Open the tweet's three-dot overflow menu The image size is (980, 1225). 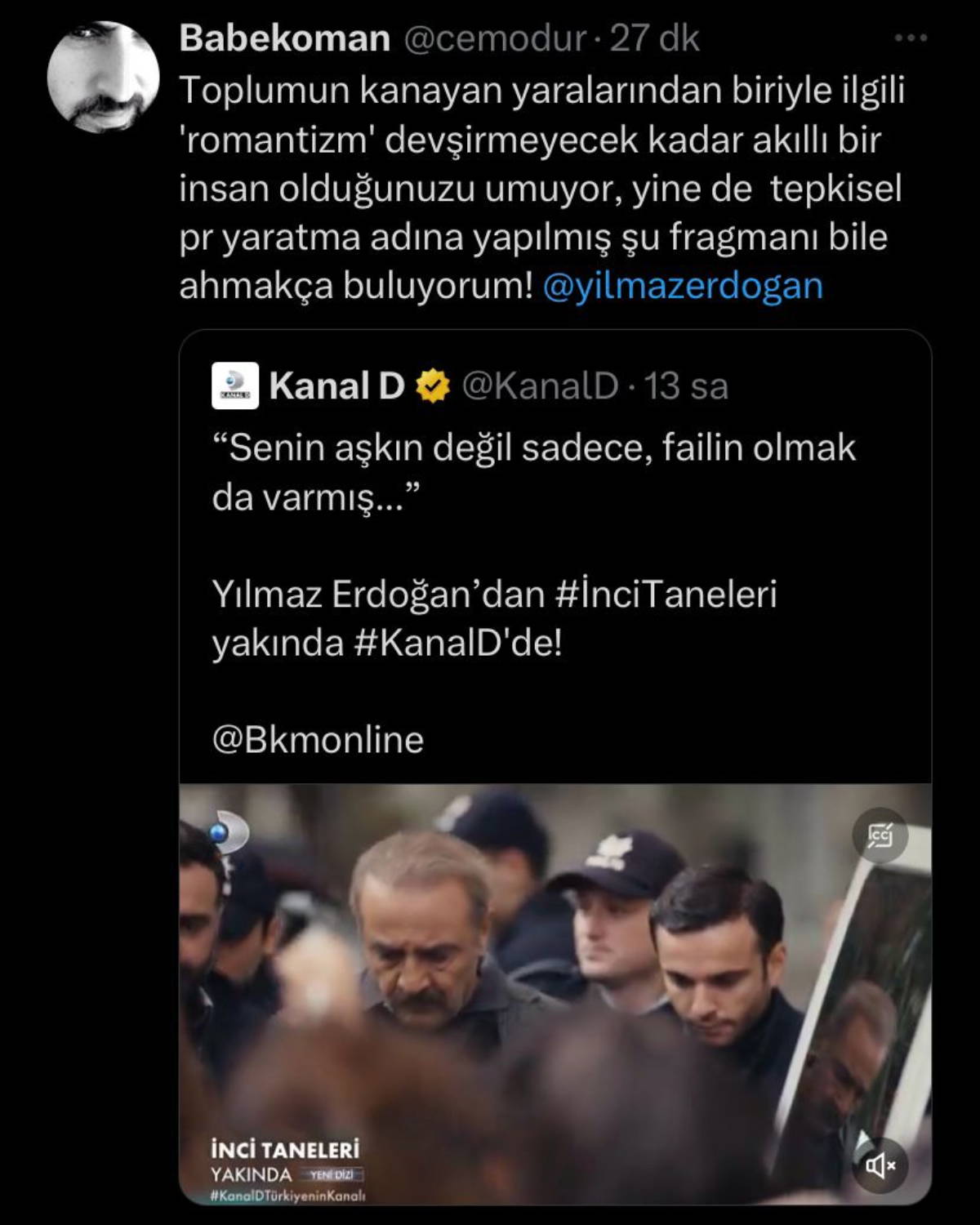(x=911, y=38)
